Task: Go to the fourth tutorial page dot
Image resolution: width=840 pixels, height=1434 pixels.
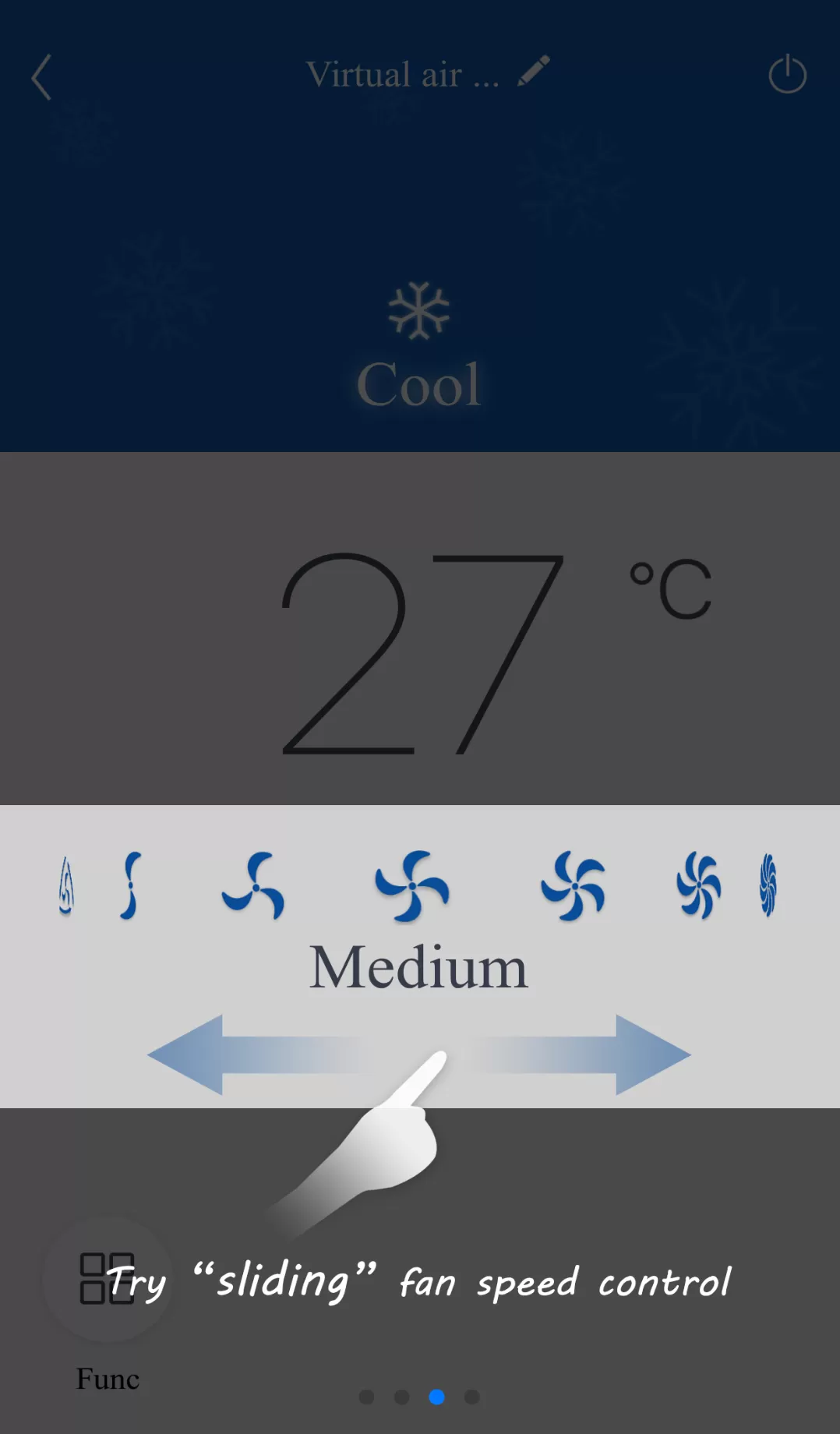Action: [x=471, y=1397]
